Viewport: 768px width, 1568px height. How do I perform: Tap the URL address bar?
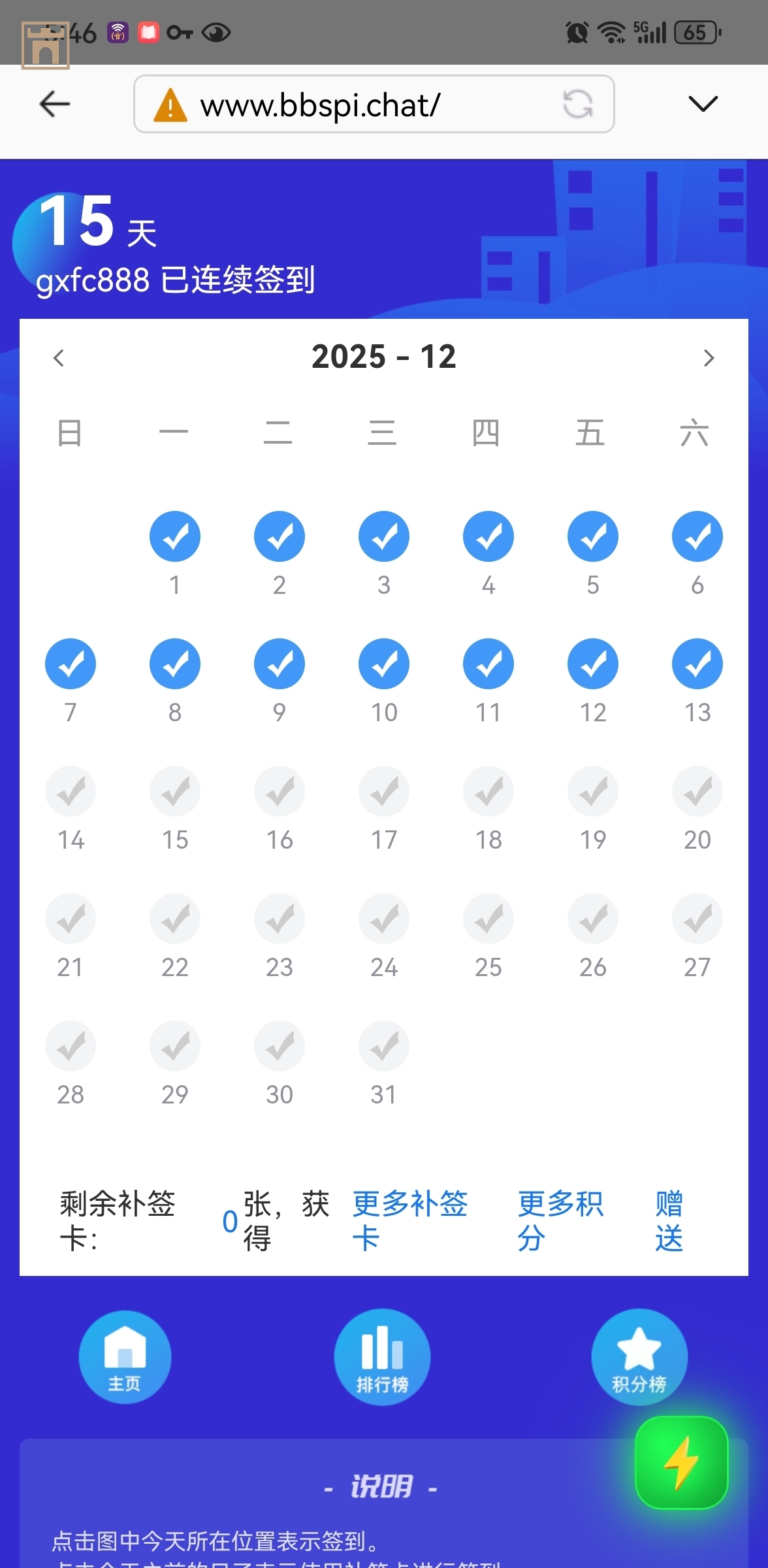[353, 105]
